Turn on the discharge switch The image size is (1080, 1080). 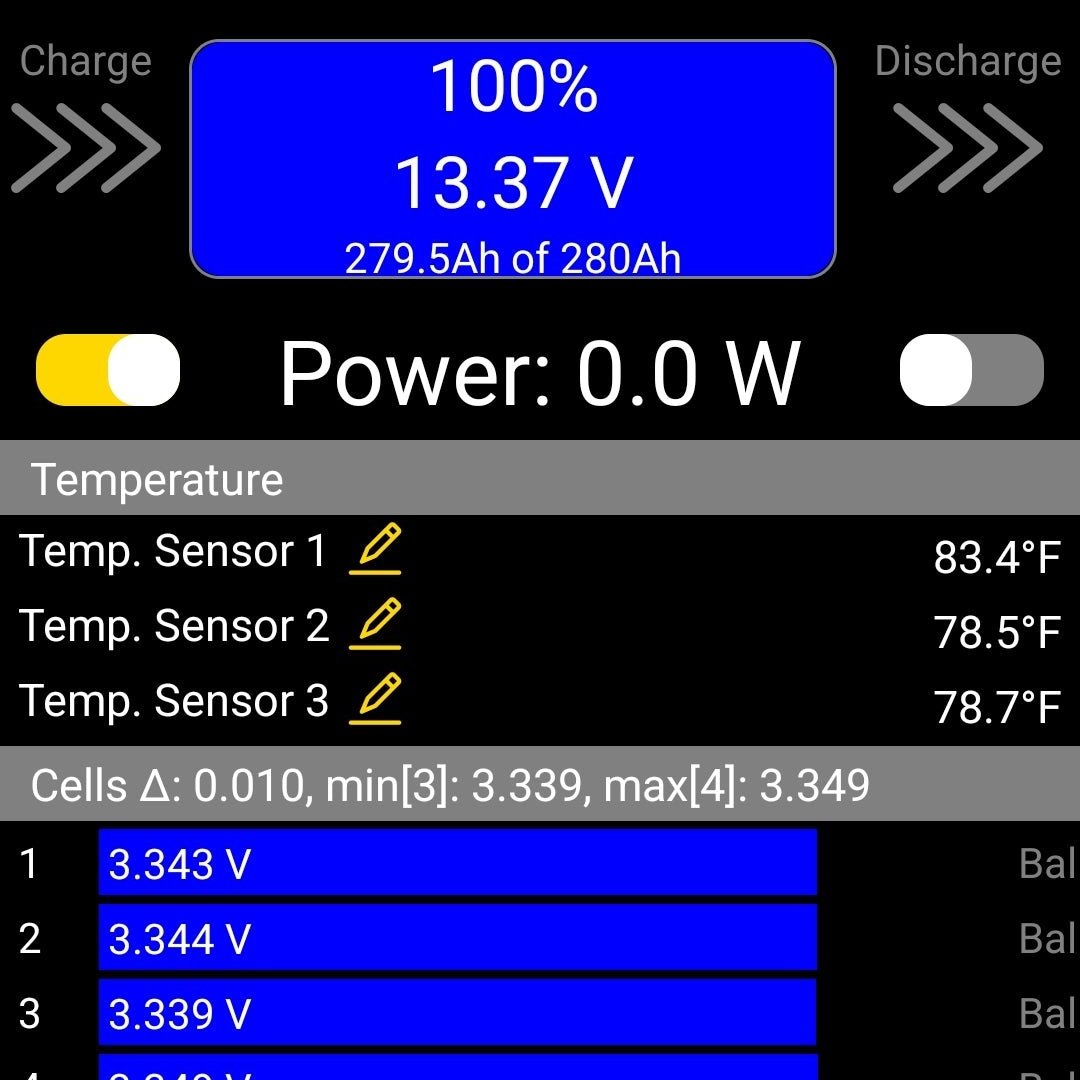pyautogui.click(x=971, y=370)
